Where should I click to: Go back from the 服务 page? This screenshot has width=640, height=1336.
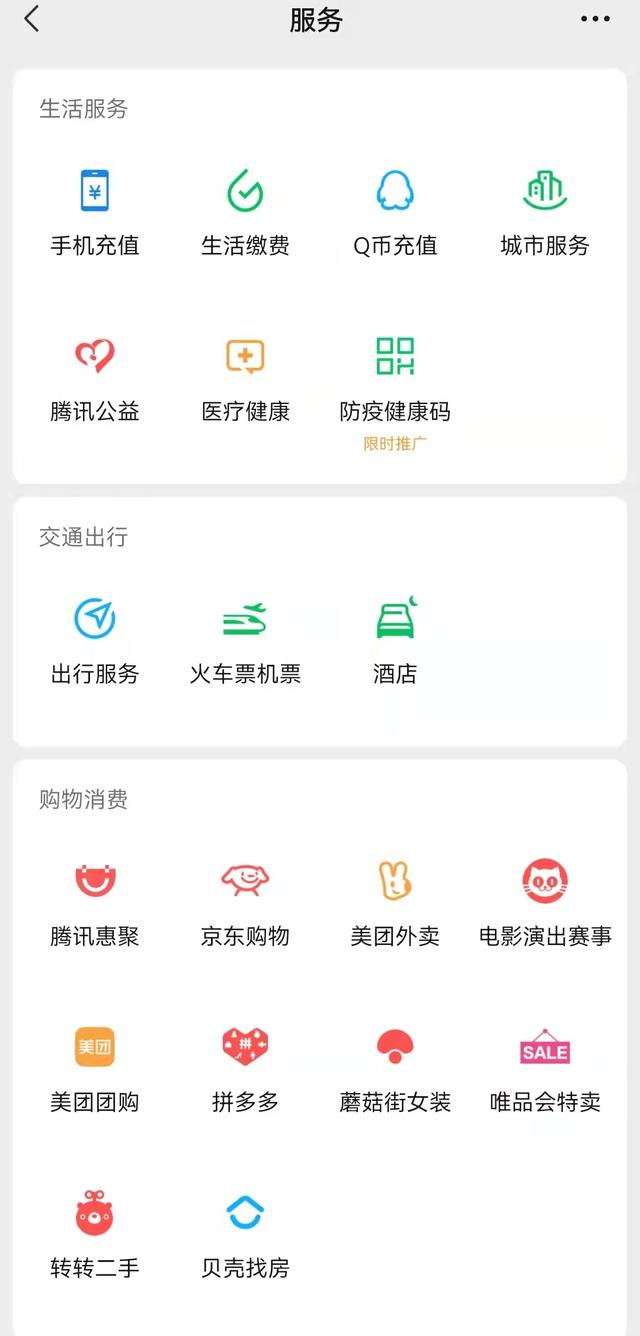pos(32,19)
